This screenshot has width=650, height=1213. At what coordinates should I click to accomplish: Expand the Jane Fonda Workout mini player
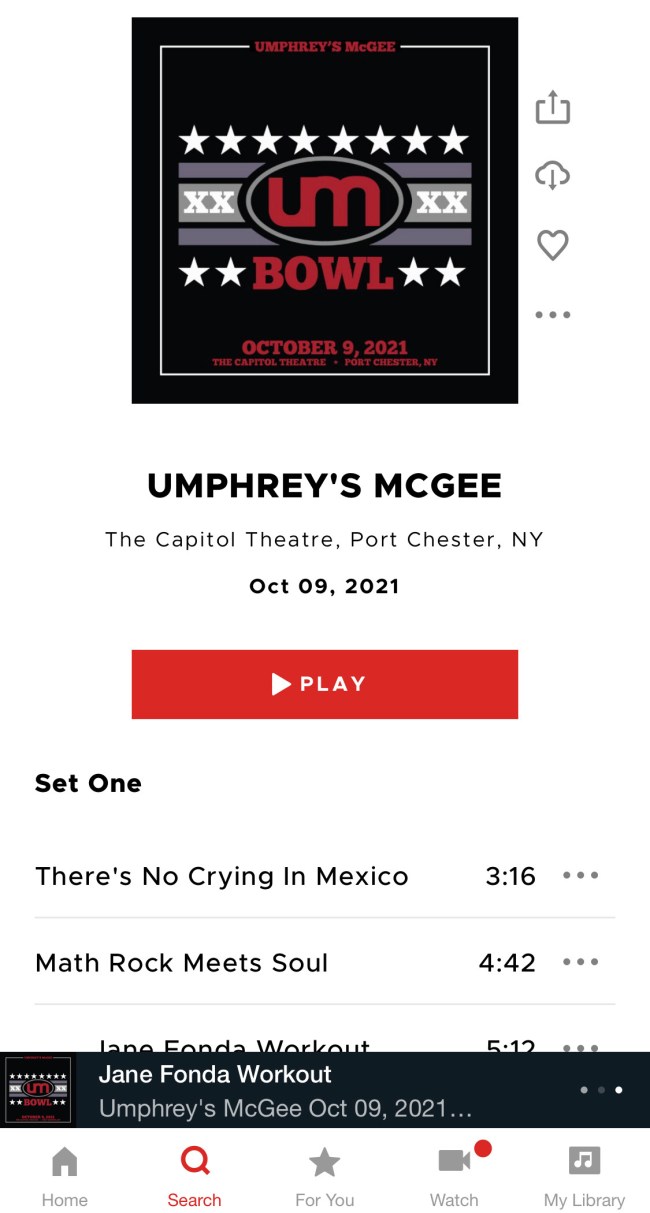pyautogui.click(x=285, y=1090)
